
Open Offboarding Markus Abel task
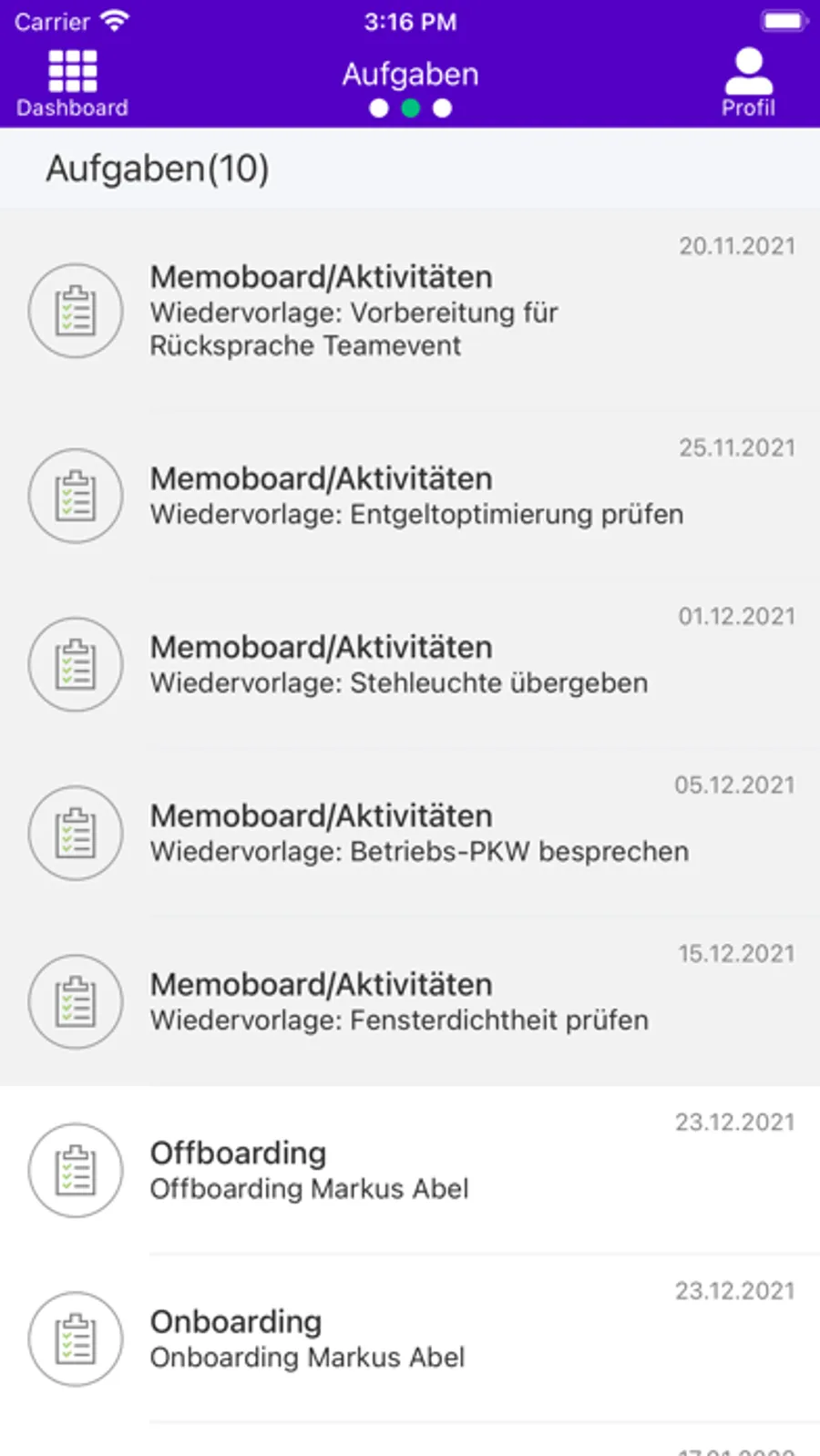(410, 1169)
